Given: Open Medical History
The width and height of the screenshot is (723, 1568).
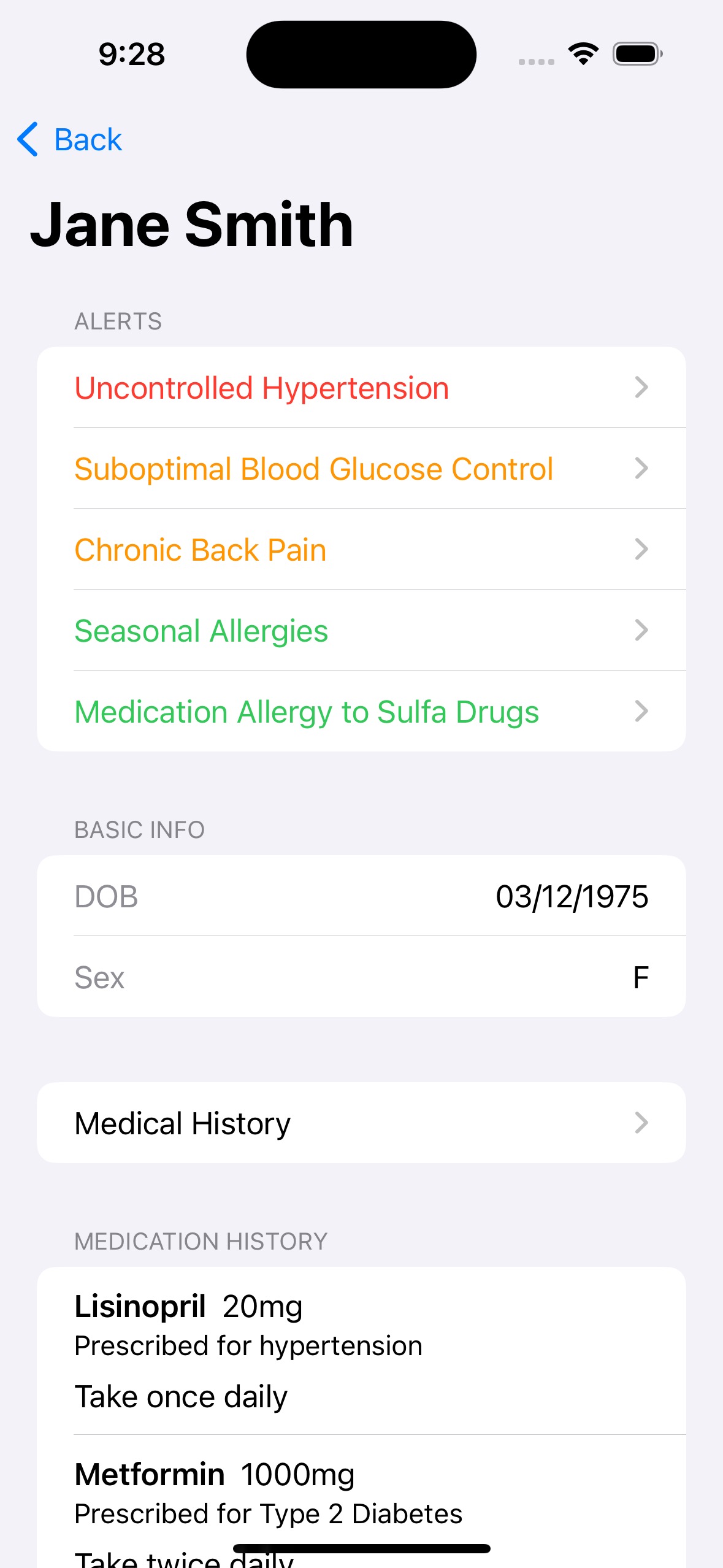Looking at the screenshot, I should point(361,1123).
